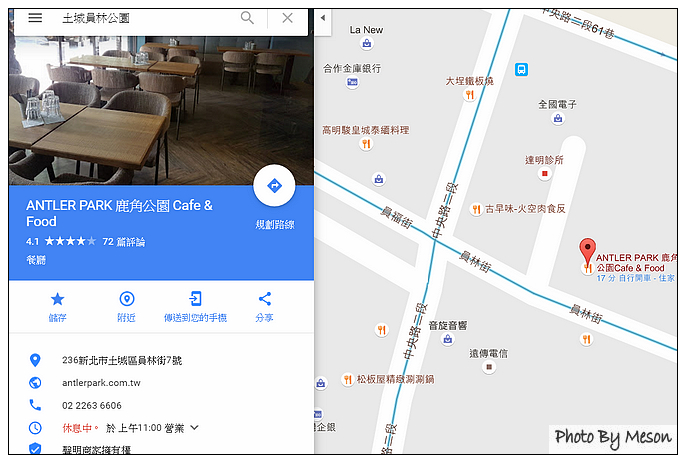686x463 pixels.
Task: Open the hamburger menu
Action: [x=35, y=18]
